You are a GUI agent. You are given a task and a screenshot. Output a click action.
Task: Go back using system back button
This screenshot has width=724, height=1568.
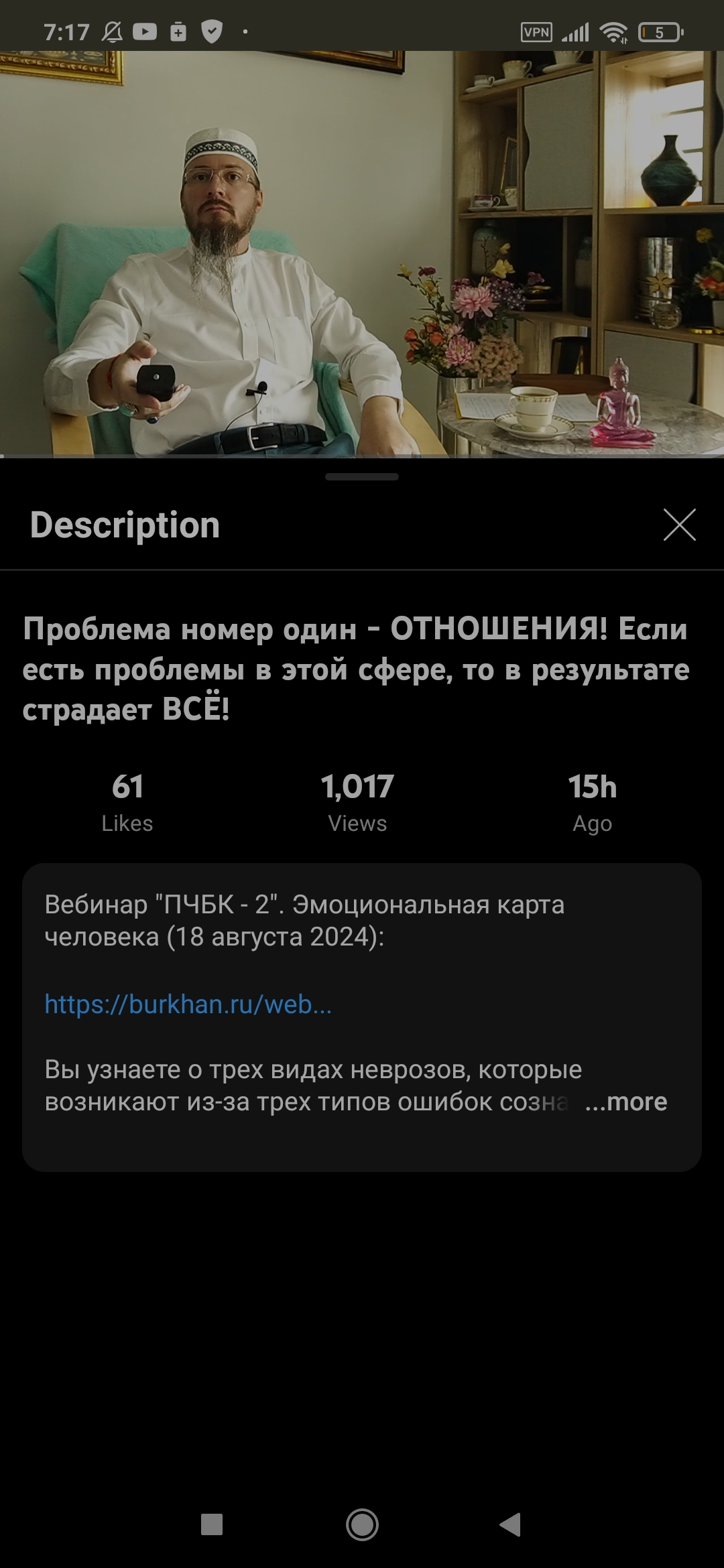[511, 1524]
